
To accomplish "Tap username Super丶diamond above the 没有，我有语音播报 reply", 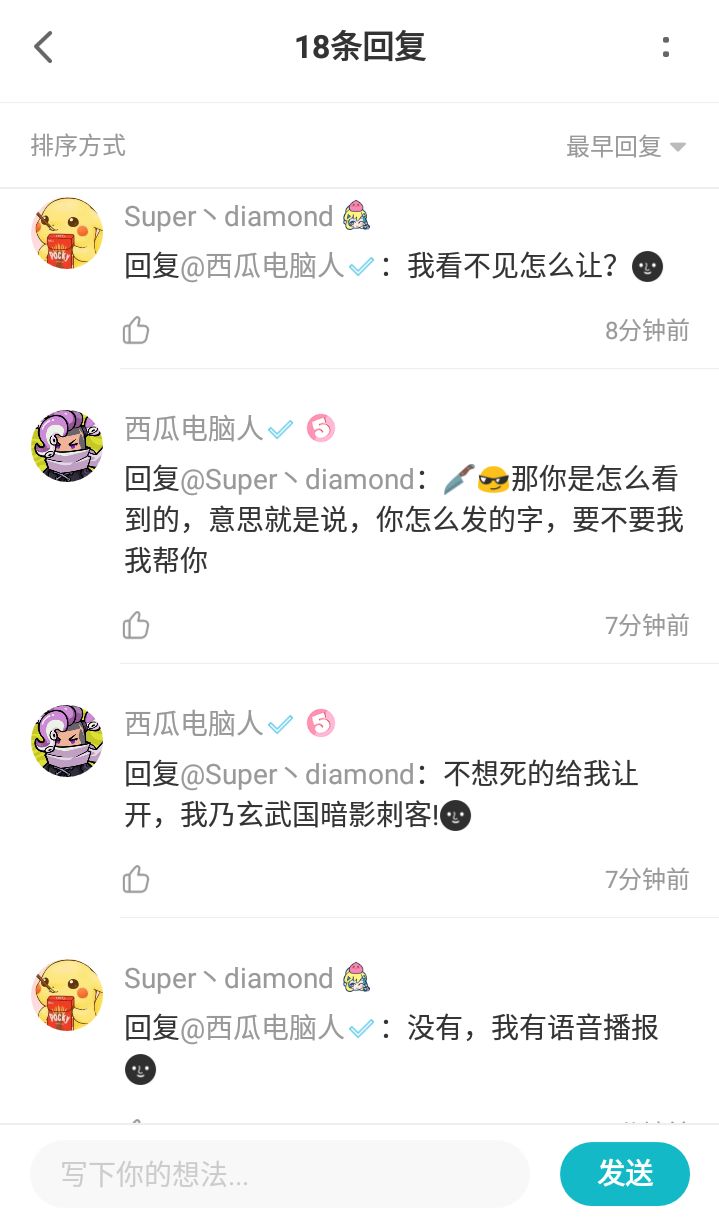I will pyautogui.click(x=228, y=978).
